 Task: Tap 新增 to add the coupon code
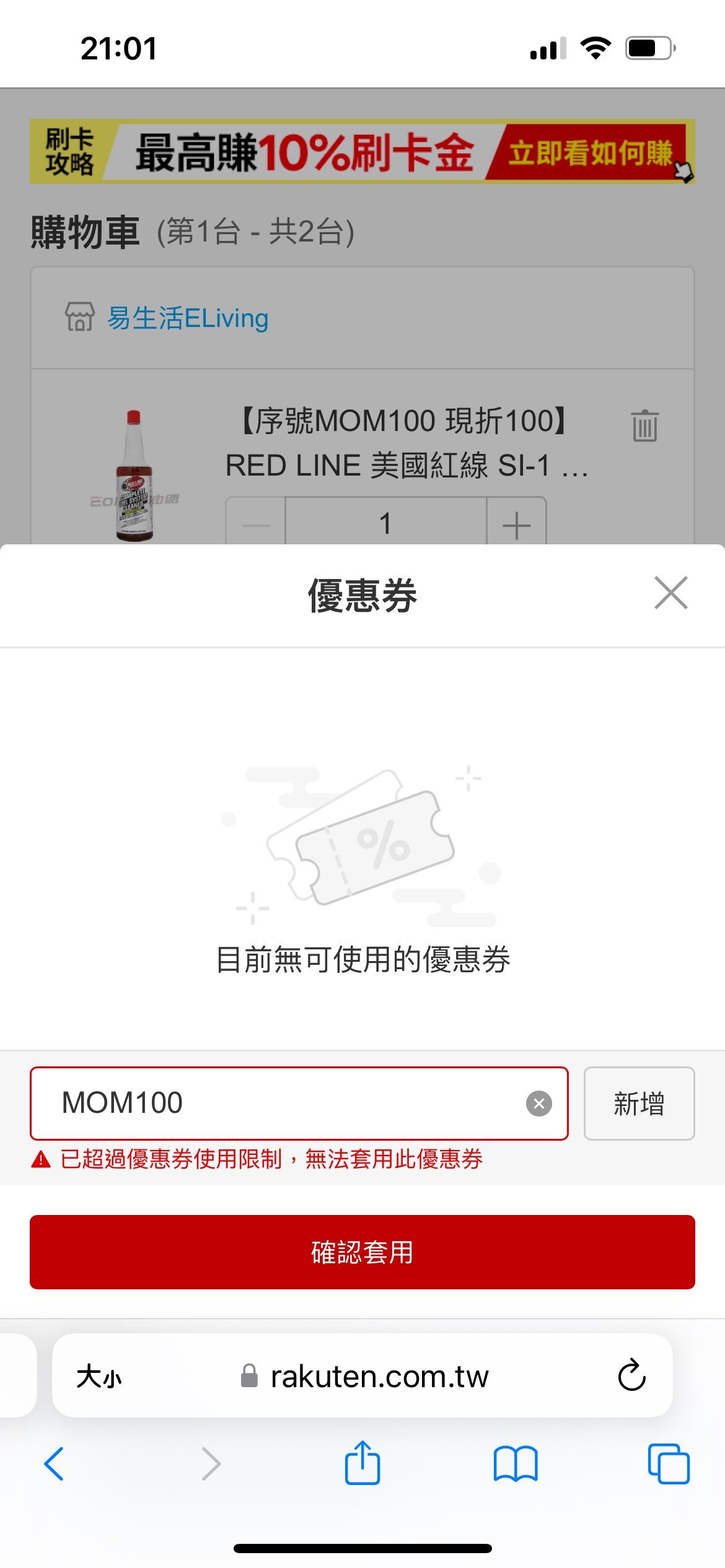639,1103
